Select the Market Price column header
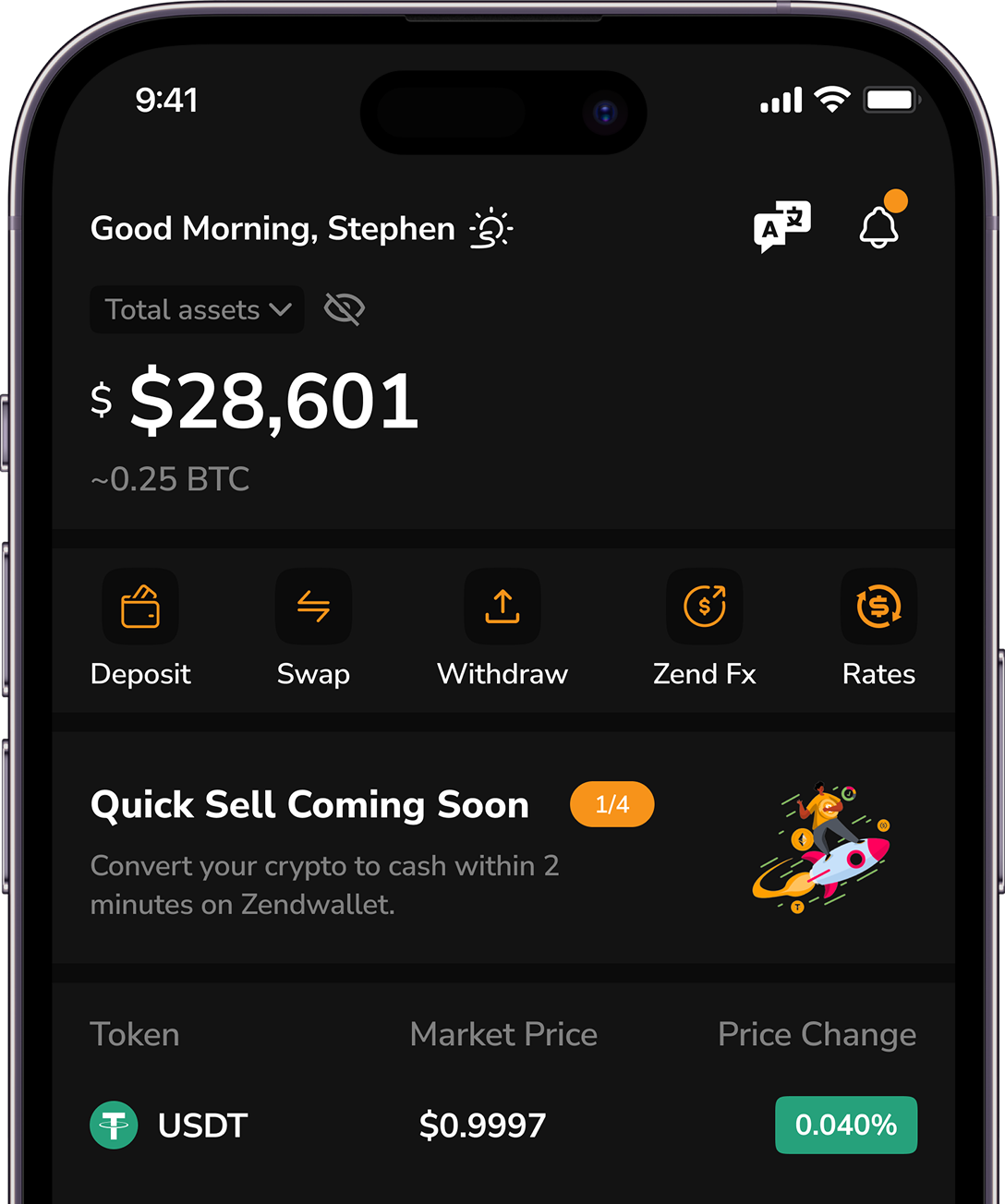The image size is (1005, 1204). pos(503,1034)
